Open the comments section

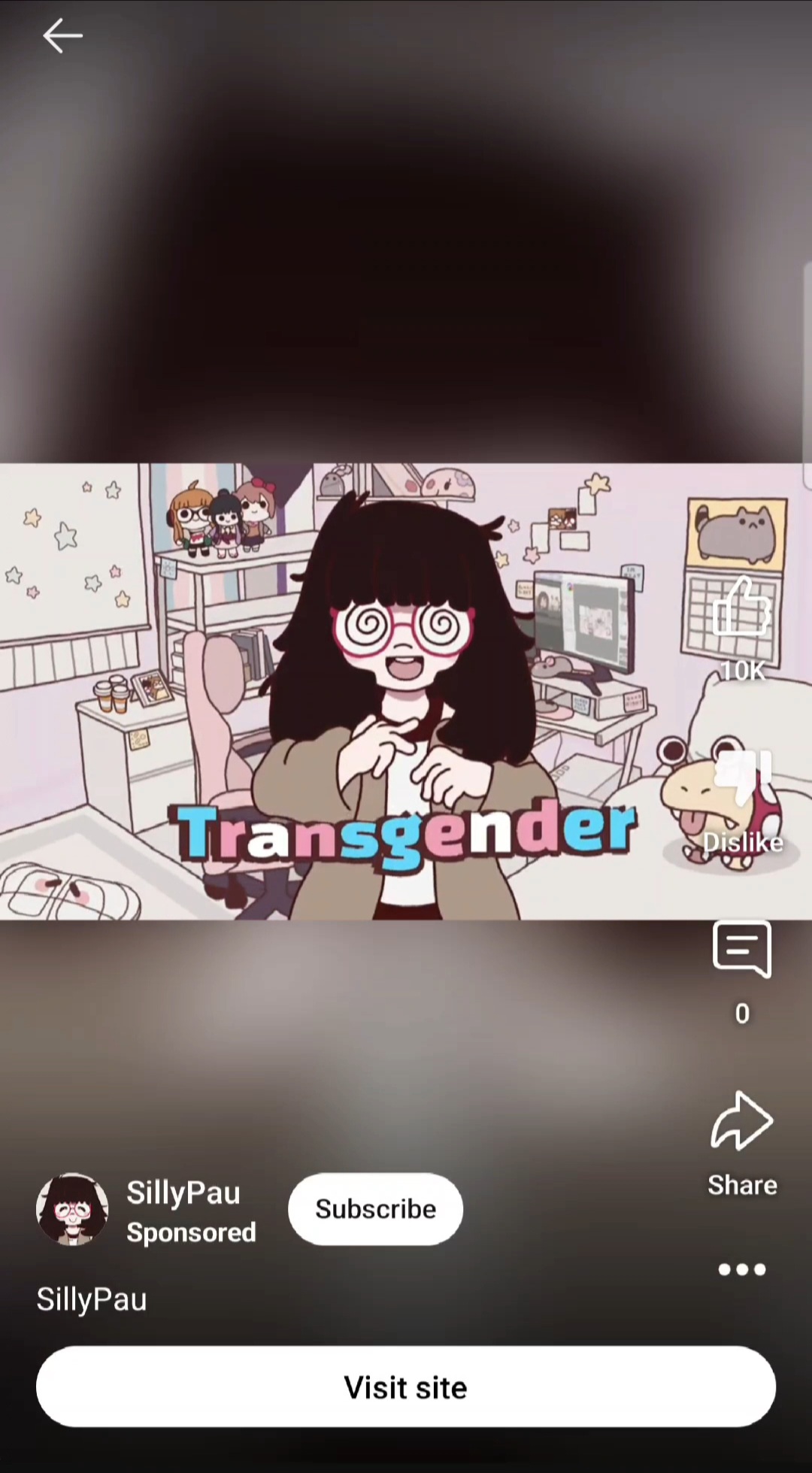coord(742,949)
